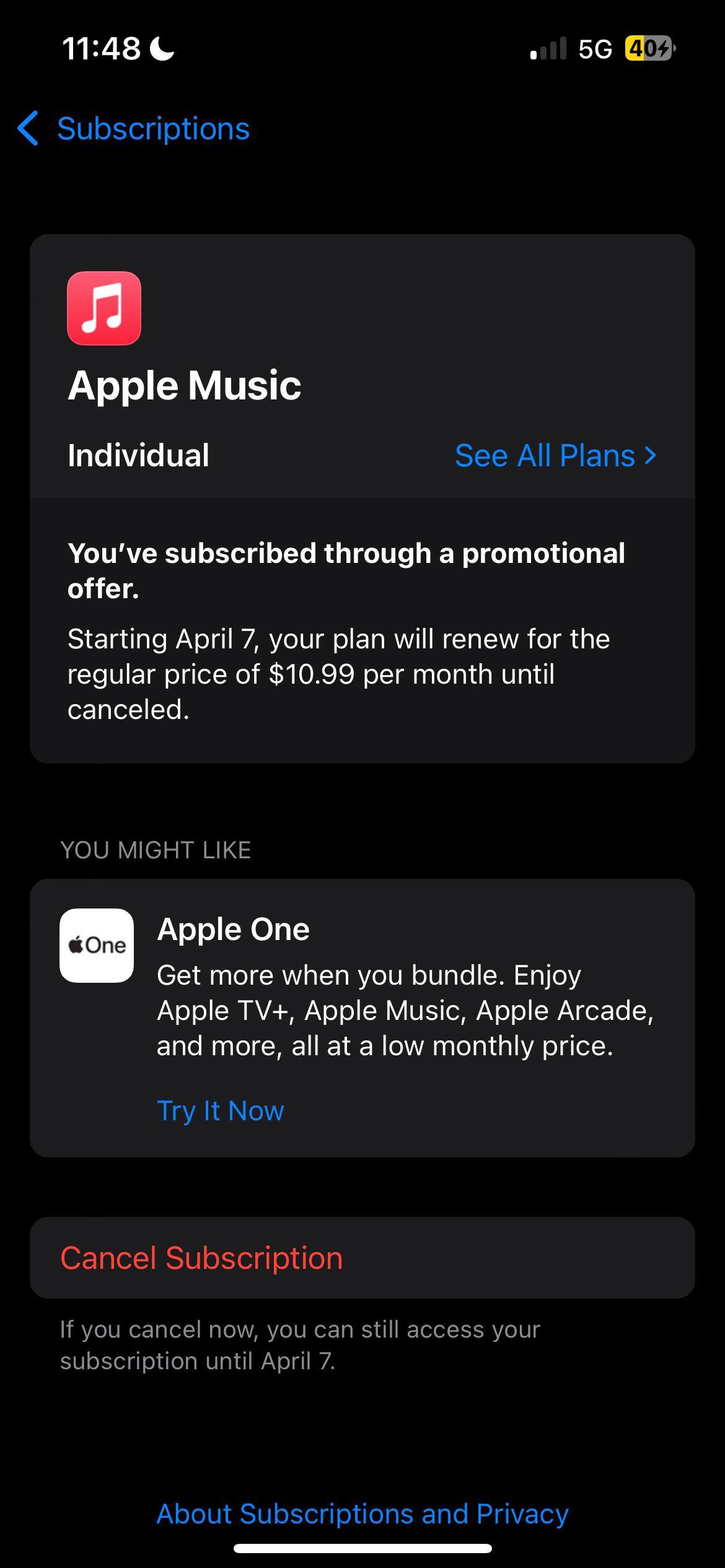
Task: Go back to Subscriptions
Action: coord(133,129)
